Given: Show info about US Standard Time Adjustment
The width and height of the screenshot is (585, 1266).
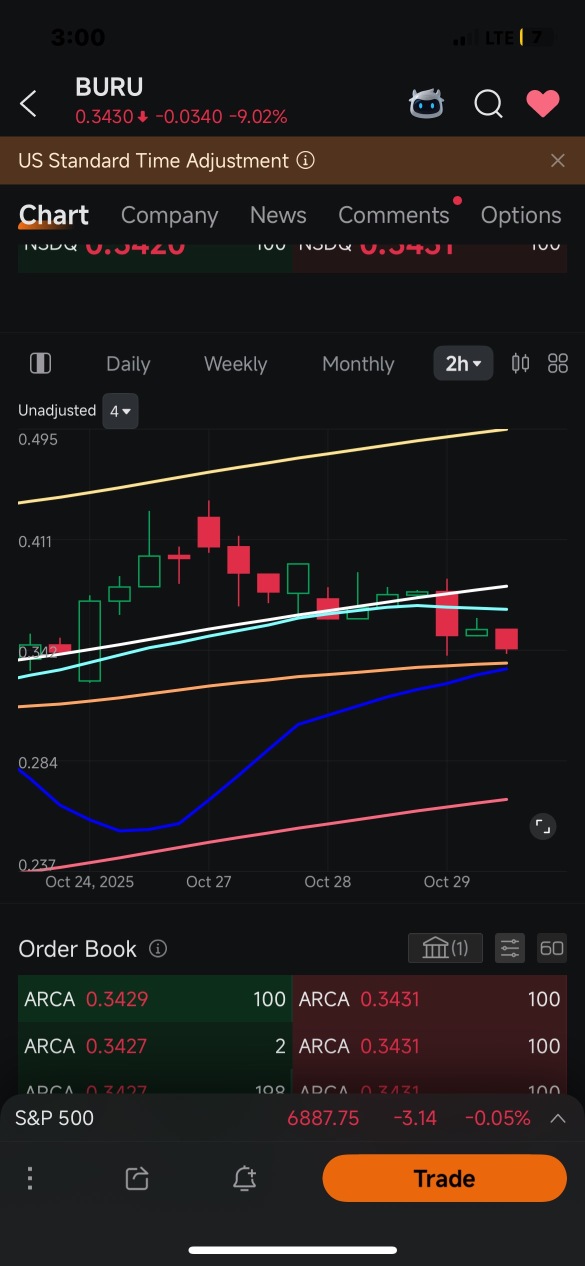Looking at the screenshot, I should [x=306, y=160].
